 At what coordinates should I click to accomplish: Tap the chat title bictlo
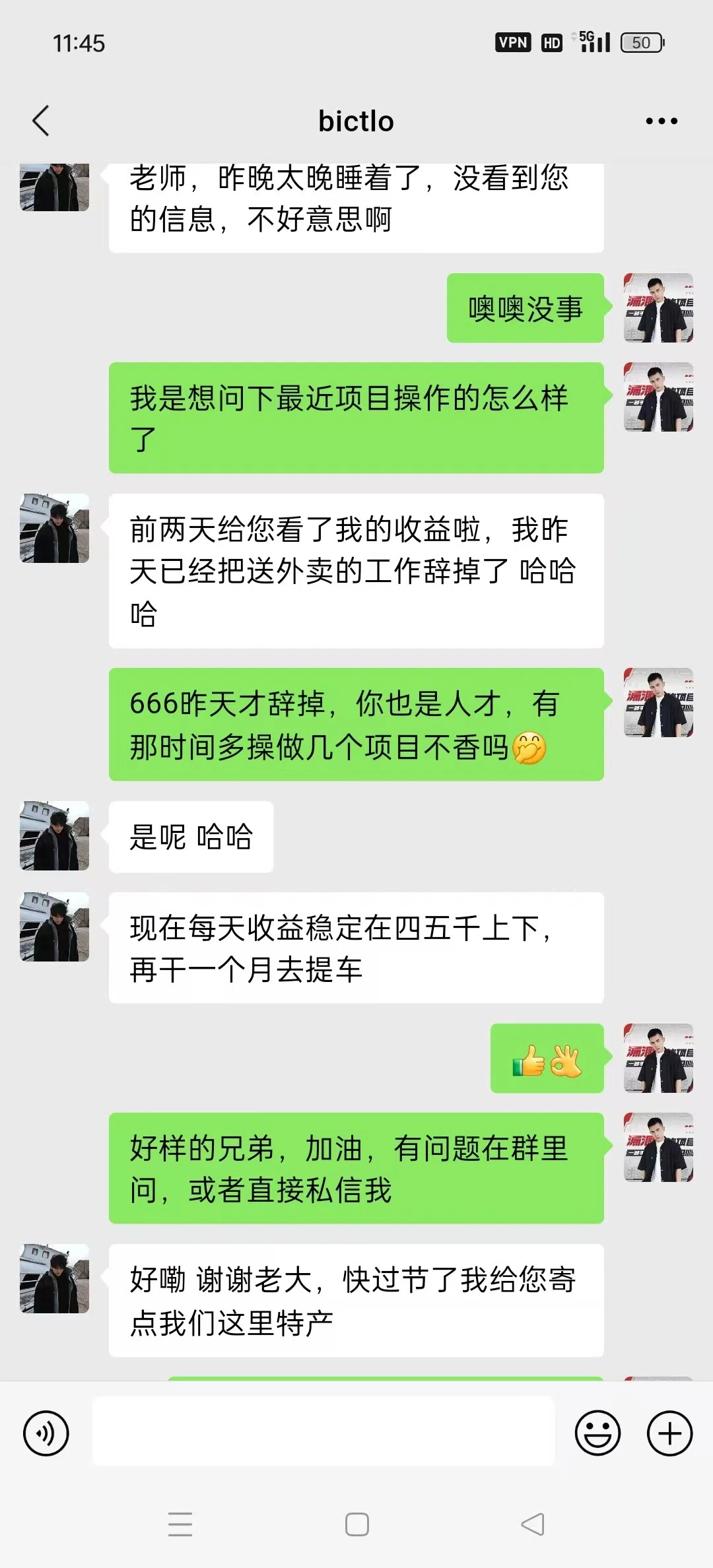click(356, 121)
